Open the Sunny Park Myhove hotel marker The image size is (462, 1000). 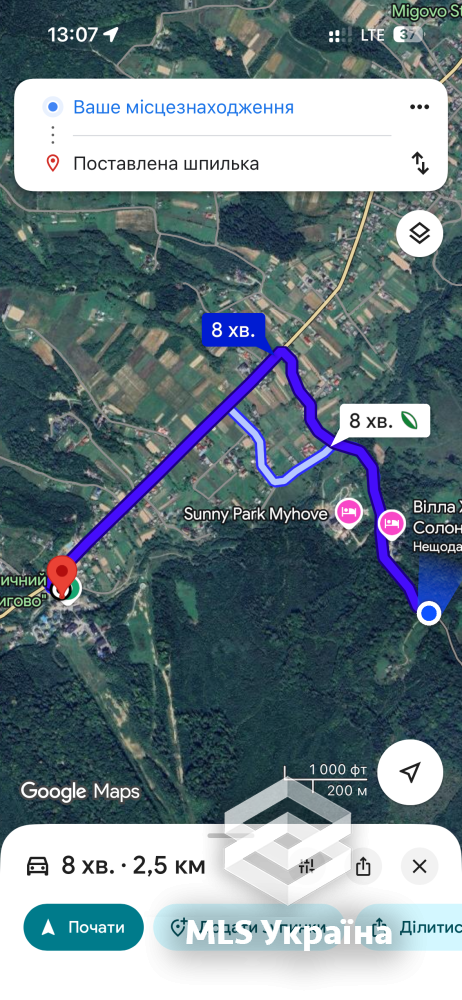pos(350,511)
